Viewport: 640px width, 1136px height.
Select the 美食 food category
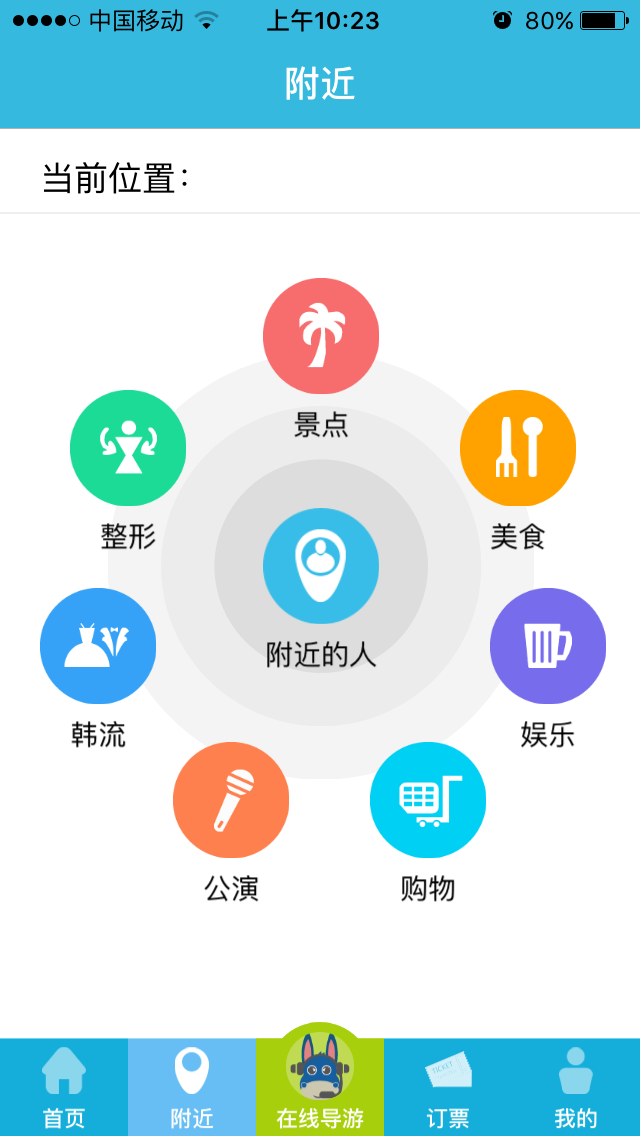[x=518, y=448]
